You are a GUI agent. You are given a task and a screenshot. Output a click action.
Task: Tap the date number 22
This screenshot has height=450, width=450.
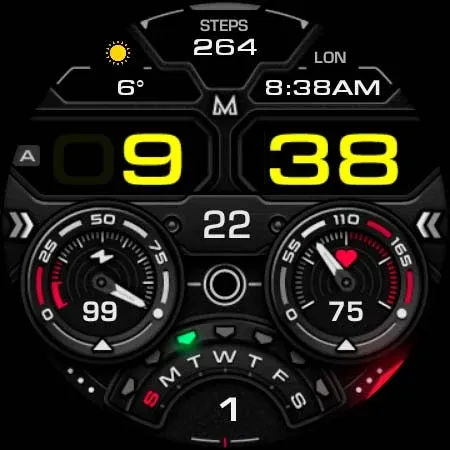[x=227, y=225]
